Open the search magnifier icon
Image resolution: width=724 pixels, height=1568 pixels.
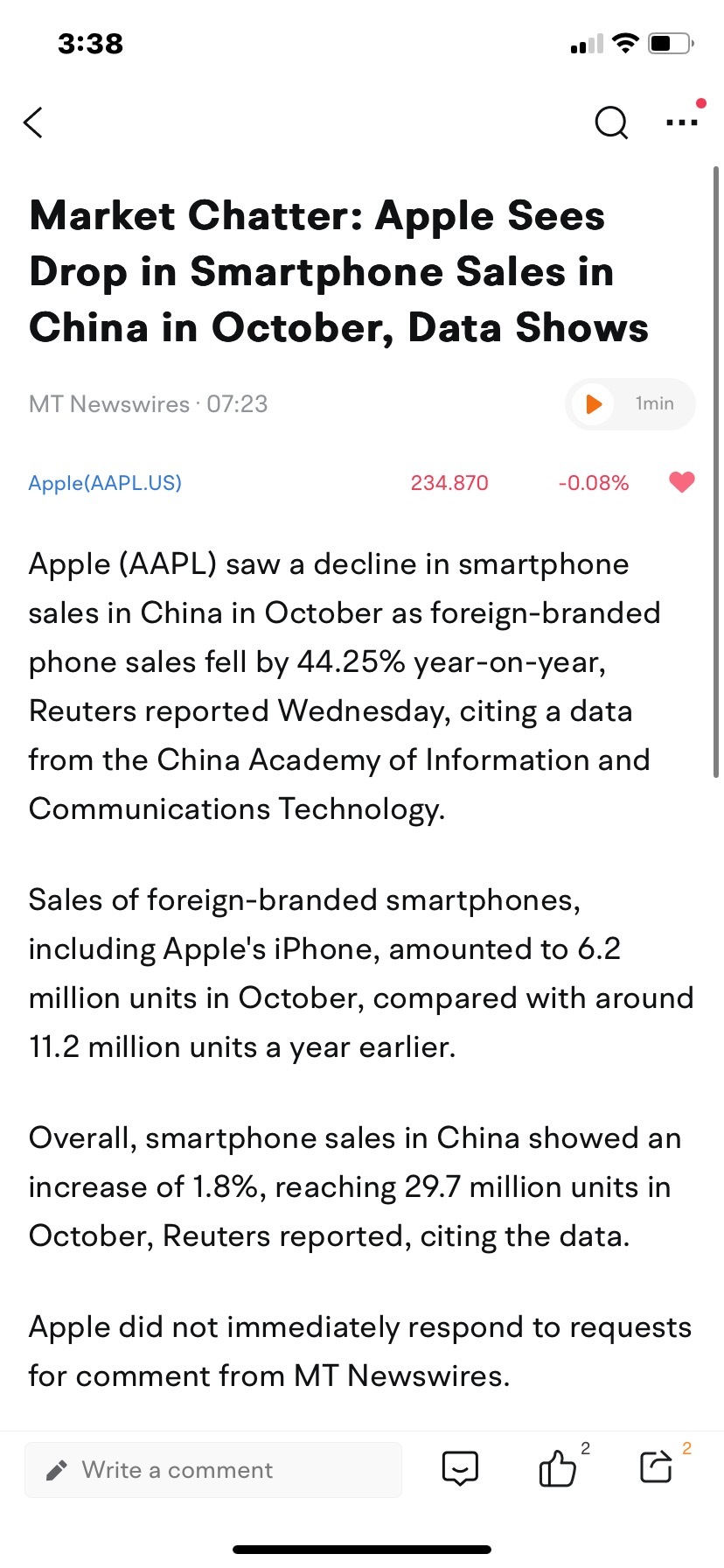pyautogui.click(x=611, y=122)
